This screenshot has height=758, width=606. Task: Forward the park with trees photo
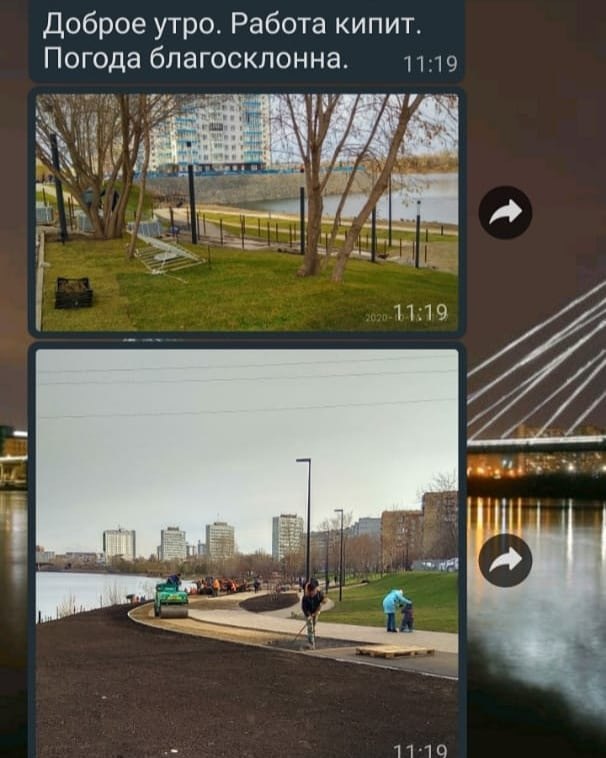point(505,212)
